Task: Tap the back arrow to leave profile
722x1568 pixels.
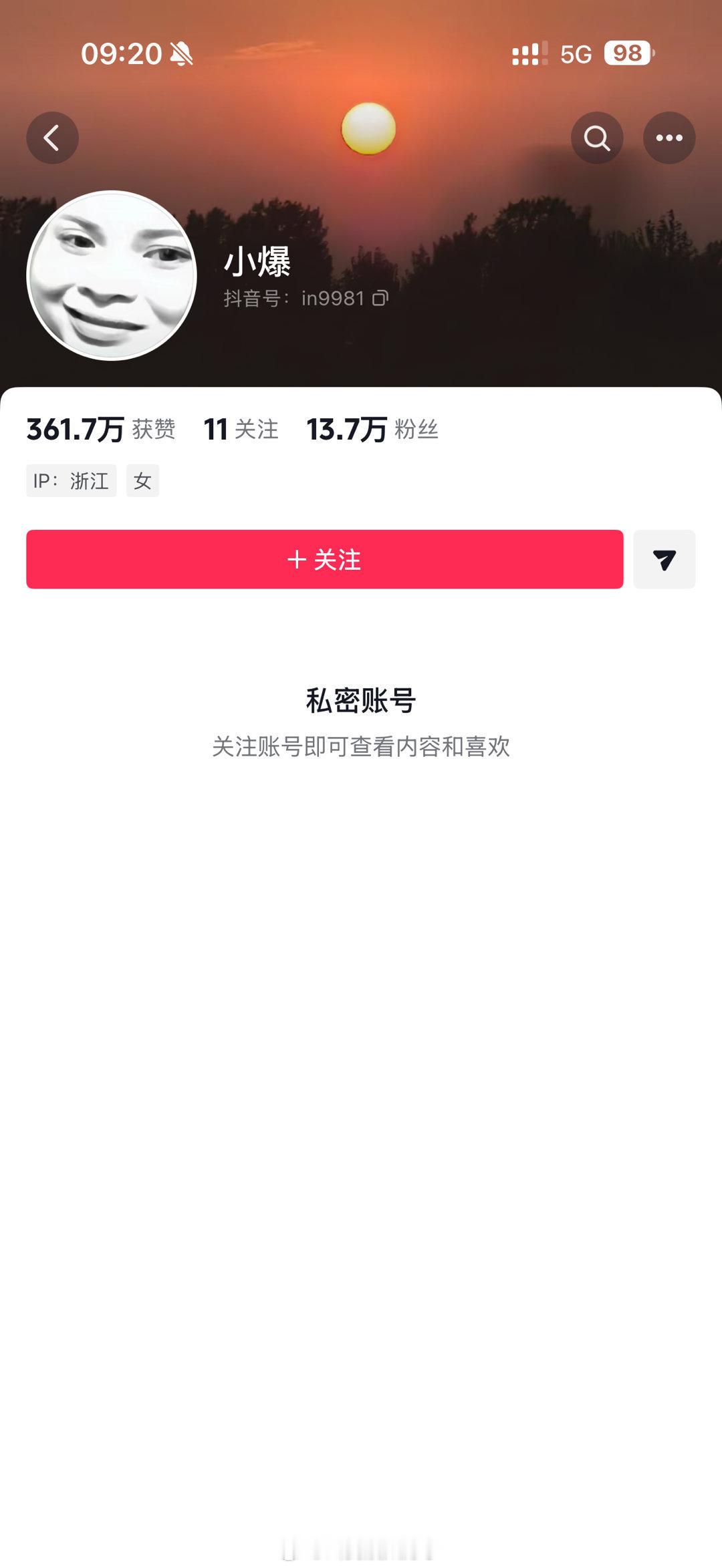Action: tap(53, 137)
